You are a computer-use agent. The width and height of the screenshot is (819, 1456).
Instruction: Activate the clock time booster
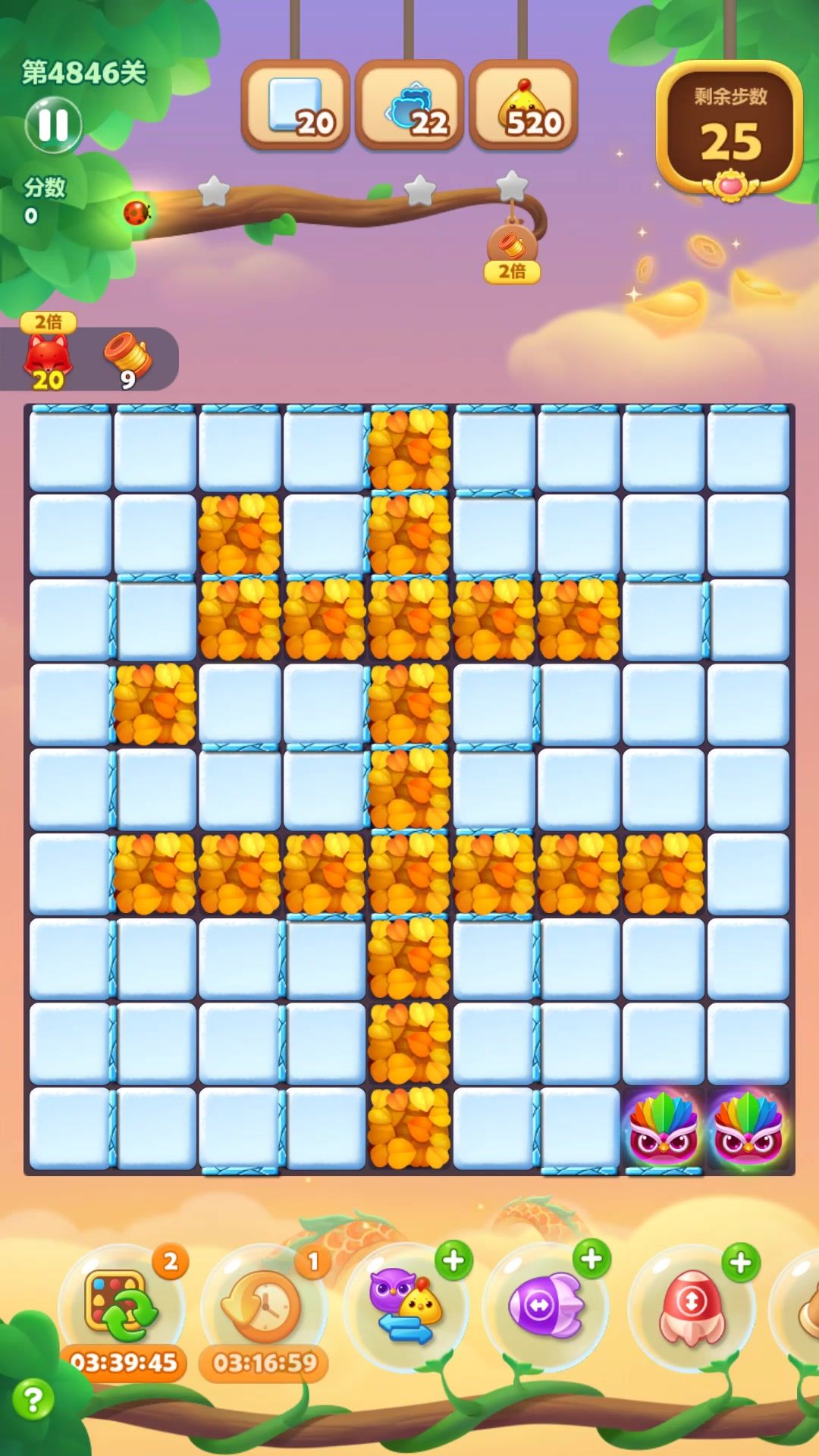click(x=263, y=1306)
